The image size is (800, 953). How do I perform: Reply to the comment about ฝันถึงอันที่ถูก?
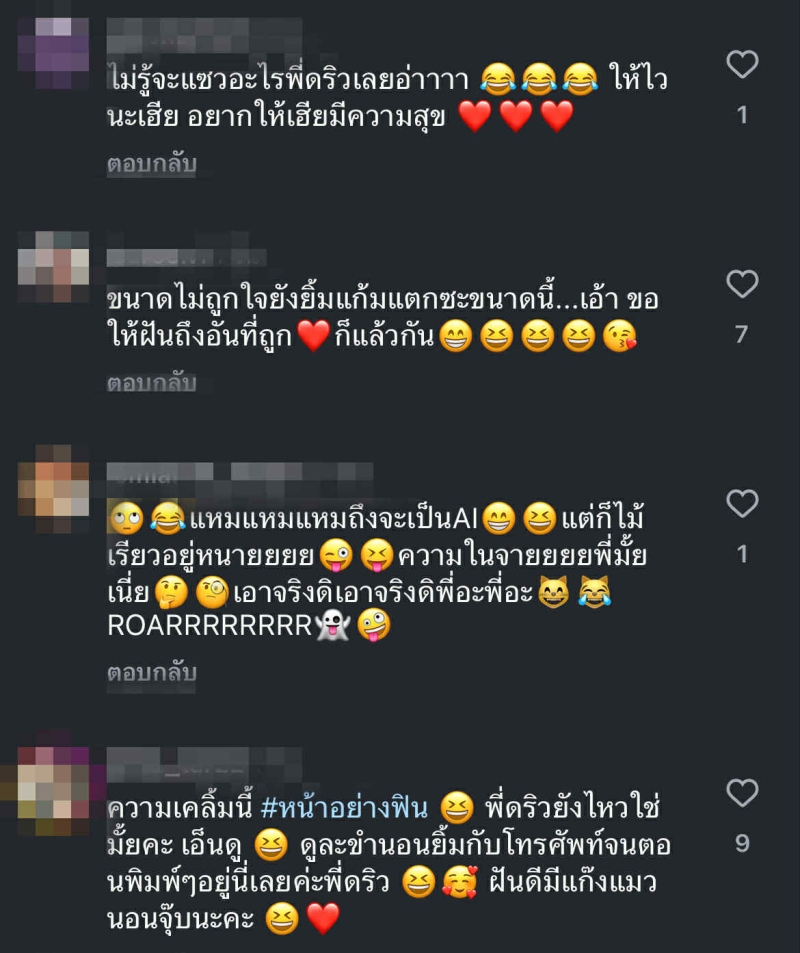152,382
